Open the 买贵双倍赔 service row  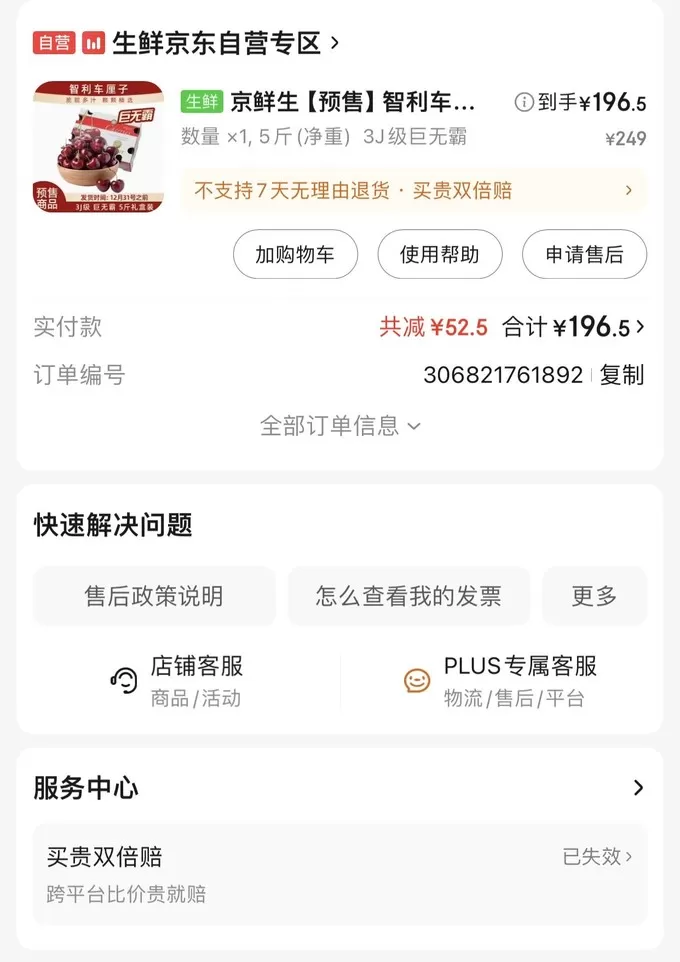[339, 873]
